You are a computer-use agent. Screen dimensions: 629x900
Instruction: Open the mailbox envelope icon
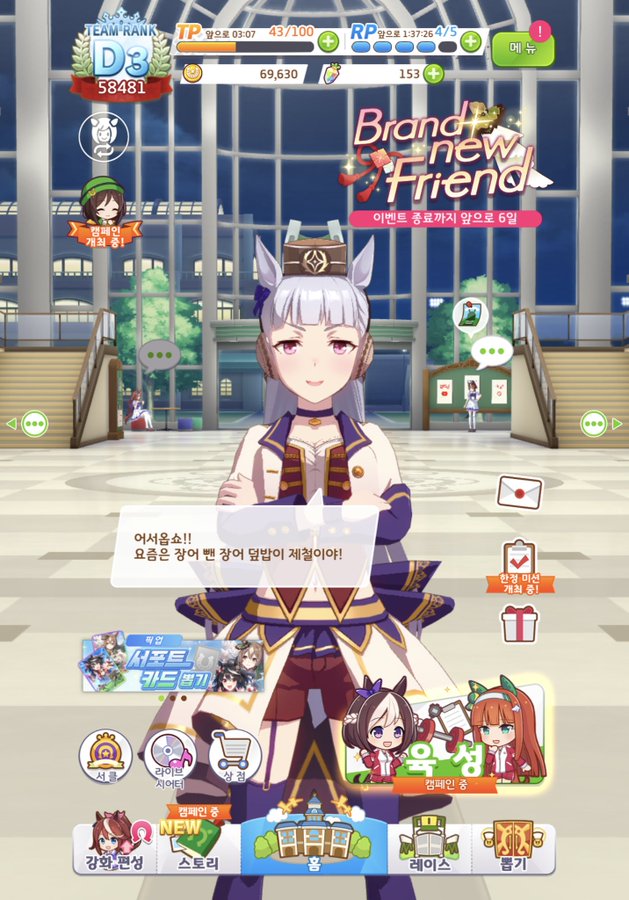pyautogui.click(x=519, y=491)
